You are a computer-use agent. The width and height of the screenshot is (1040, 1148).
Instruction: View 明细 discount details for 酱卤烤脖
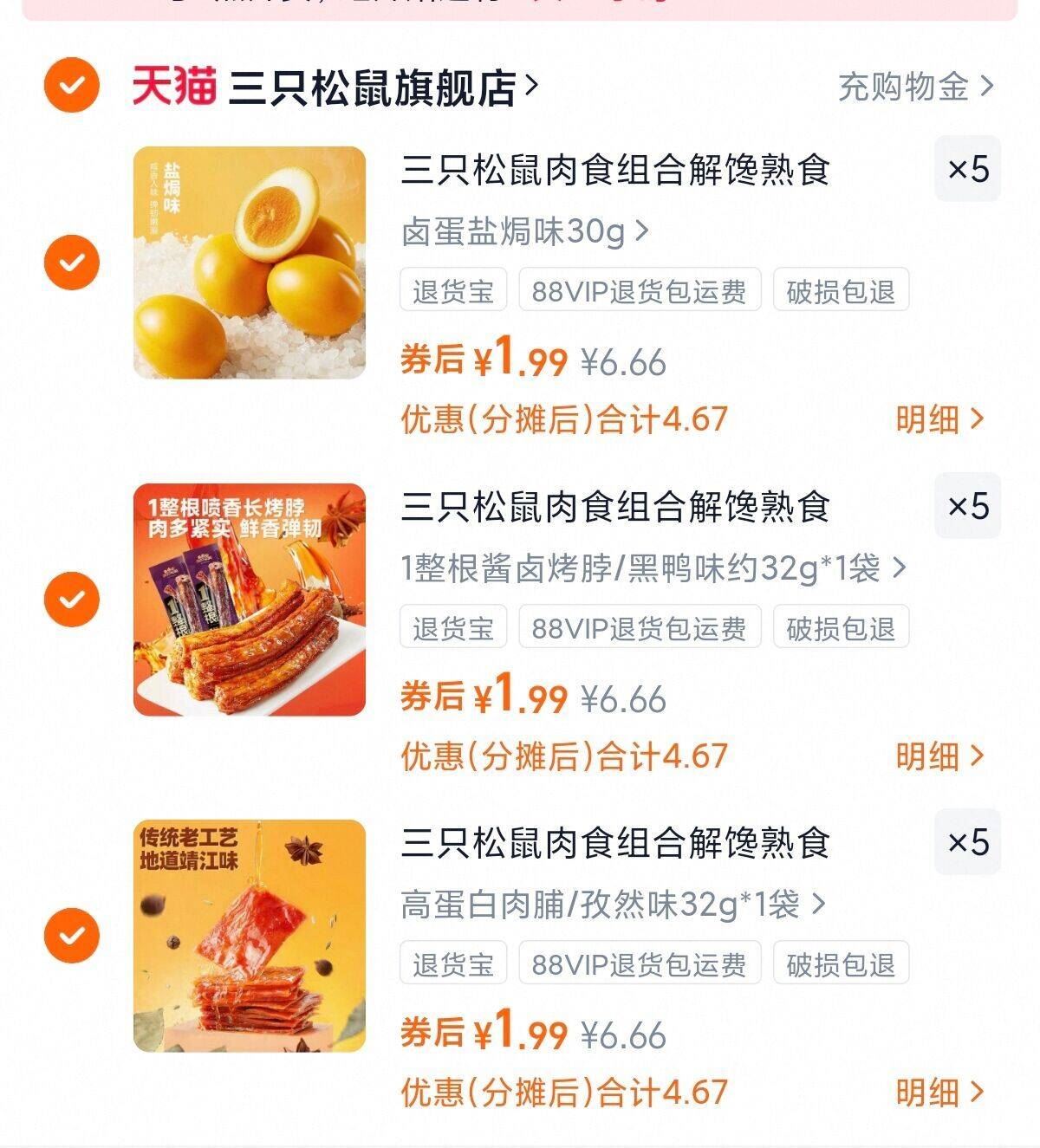pos(939,756)
